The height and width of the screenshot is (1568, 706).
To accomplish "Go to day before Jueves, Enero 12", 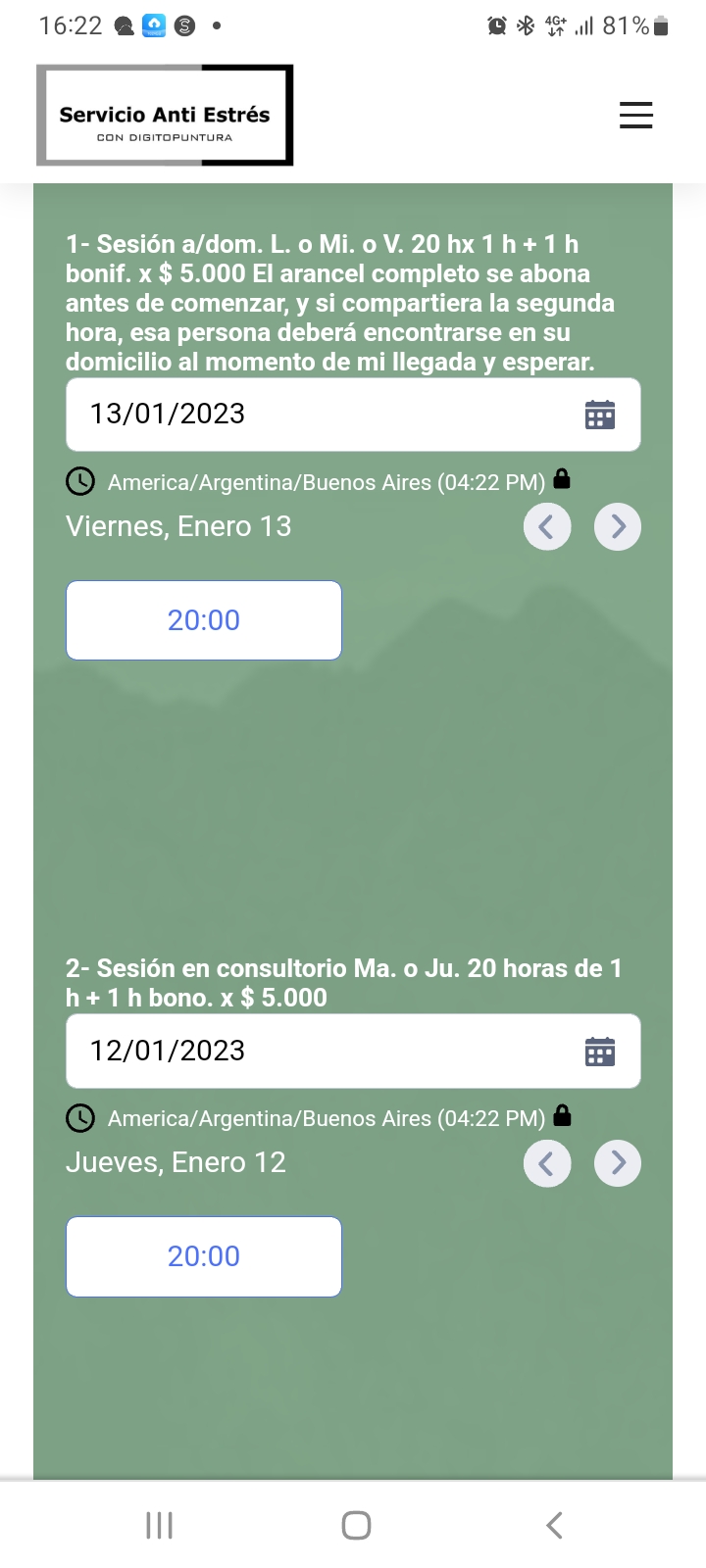I will coord(547,1163).
